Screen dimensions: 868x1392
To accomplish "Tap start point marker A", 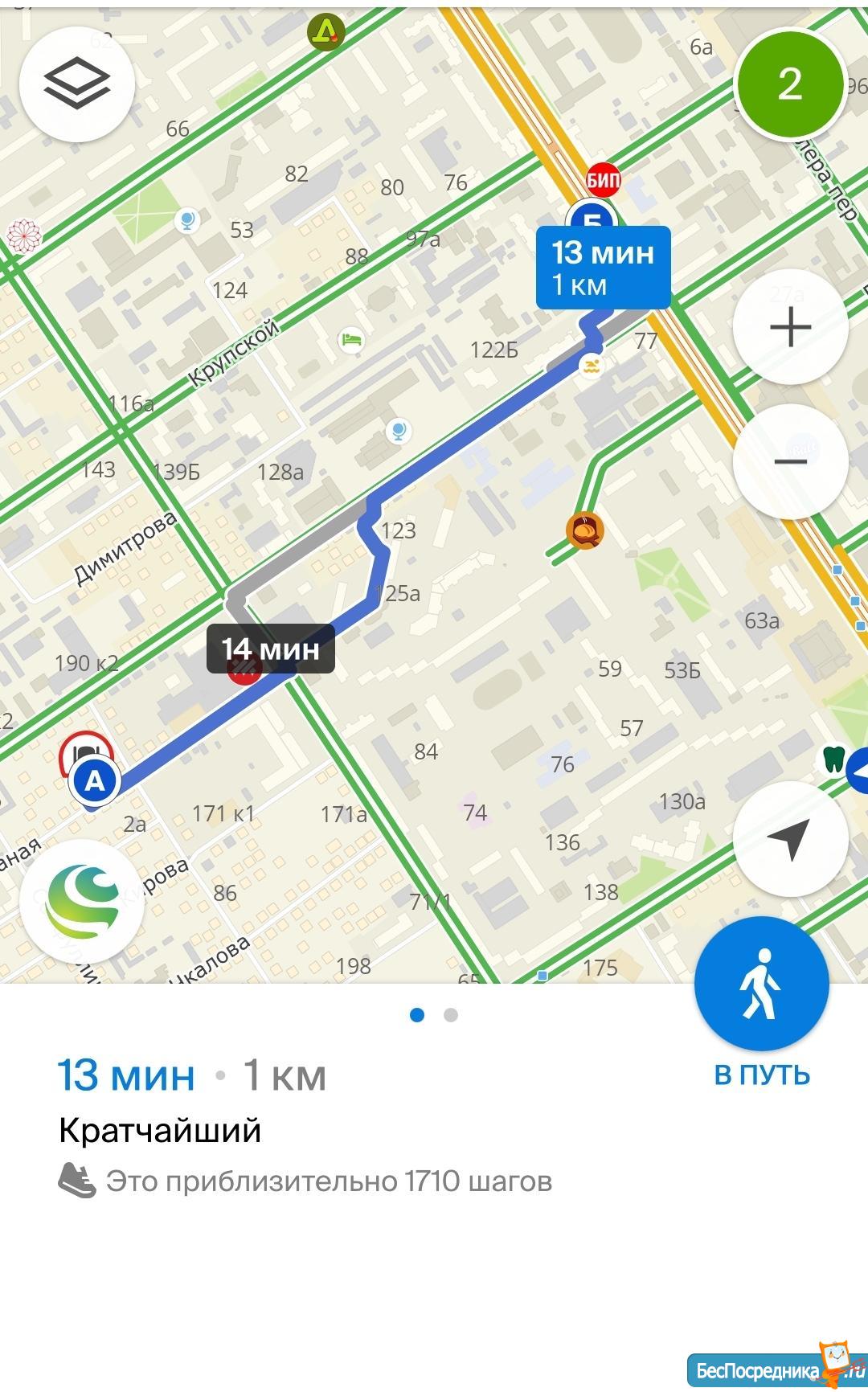I will click(x=95, y=781).
